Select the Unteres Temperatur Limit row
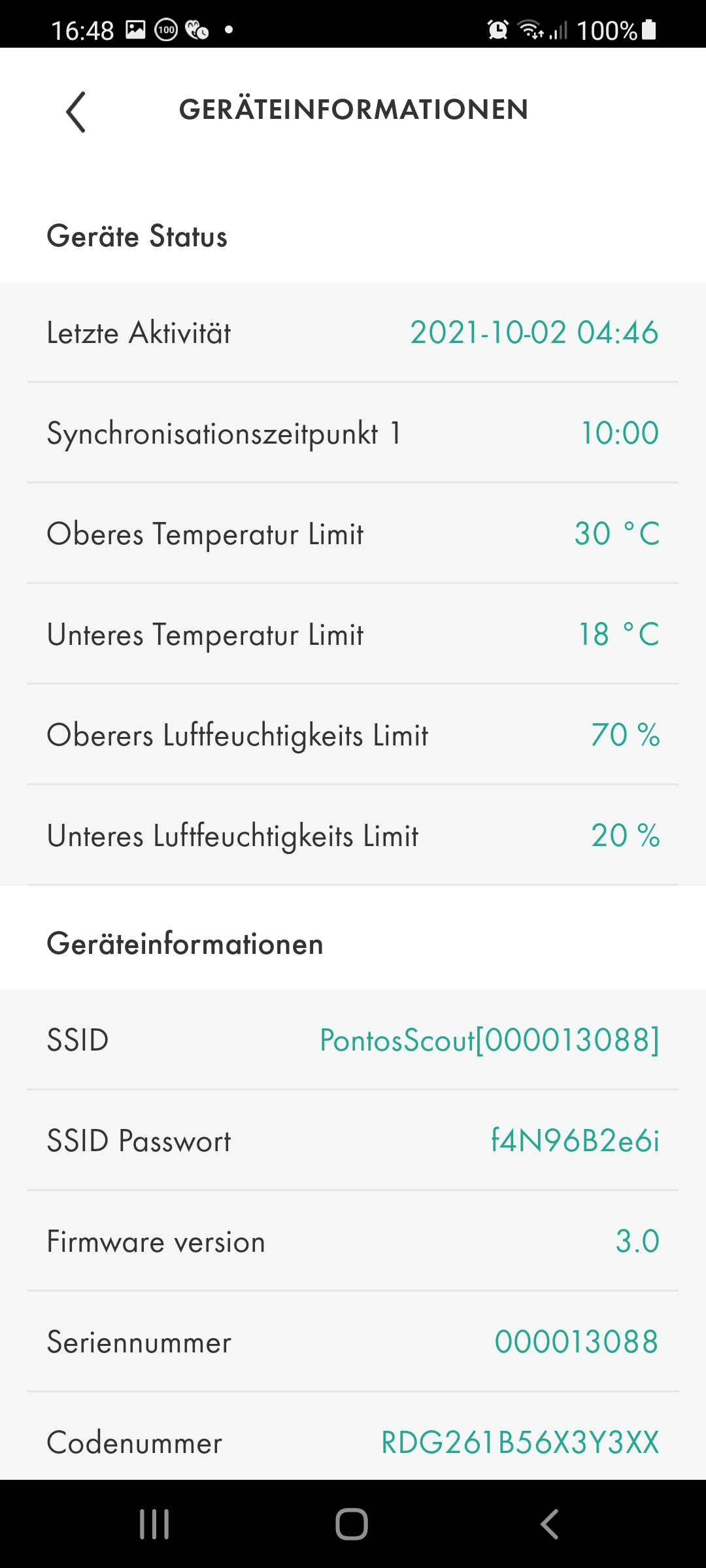Image resolution: width=706 pixels, height=1568 pixels. click(353, 634)
